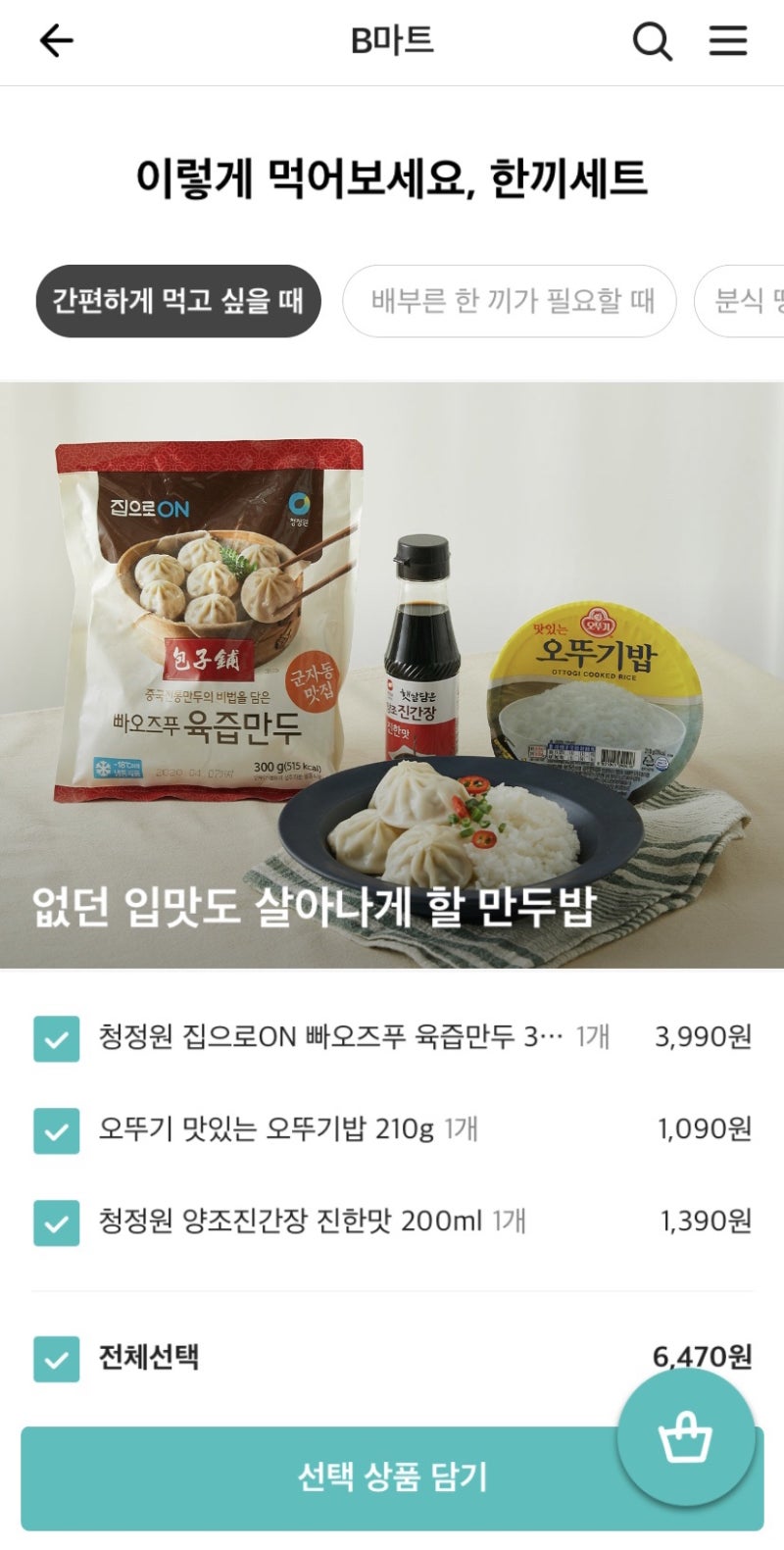
Task: Uncheck 청정원 집으로ON 빠오즈푸 육즙만두
Action: [x=57, y=1038]
